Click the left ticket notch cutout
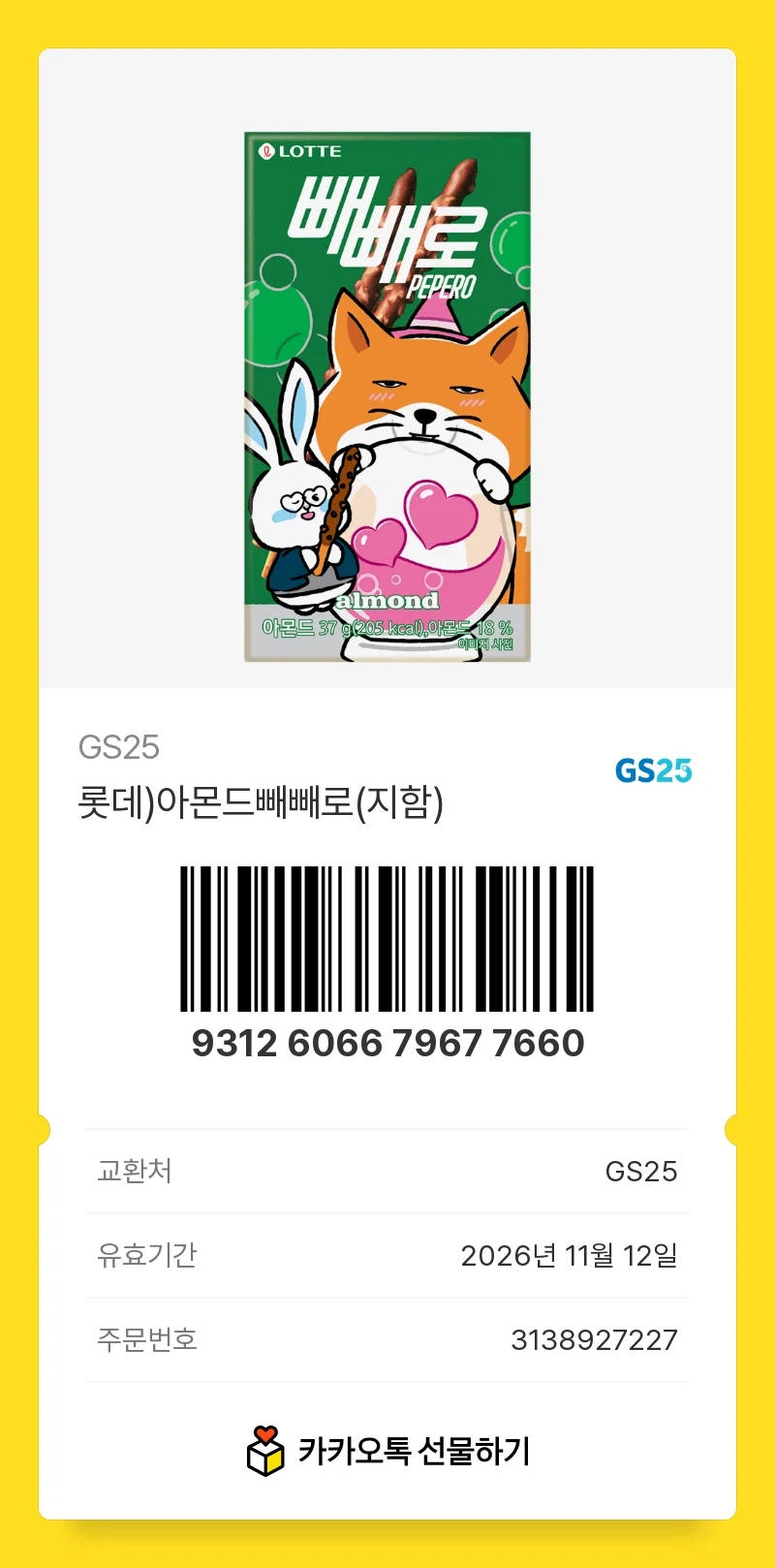775x1568 pixels. [42, 1128]
